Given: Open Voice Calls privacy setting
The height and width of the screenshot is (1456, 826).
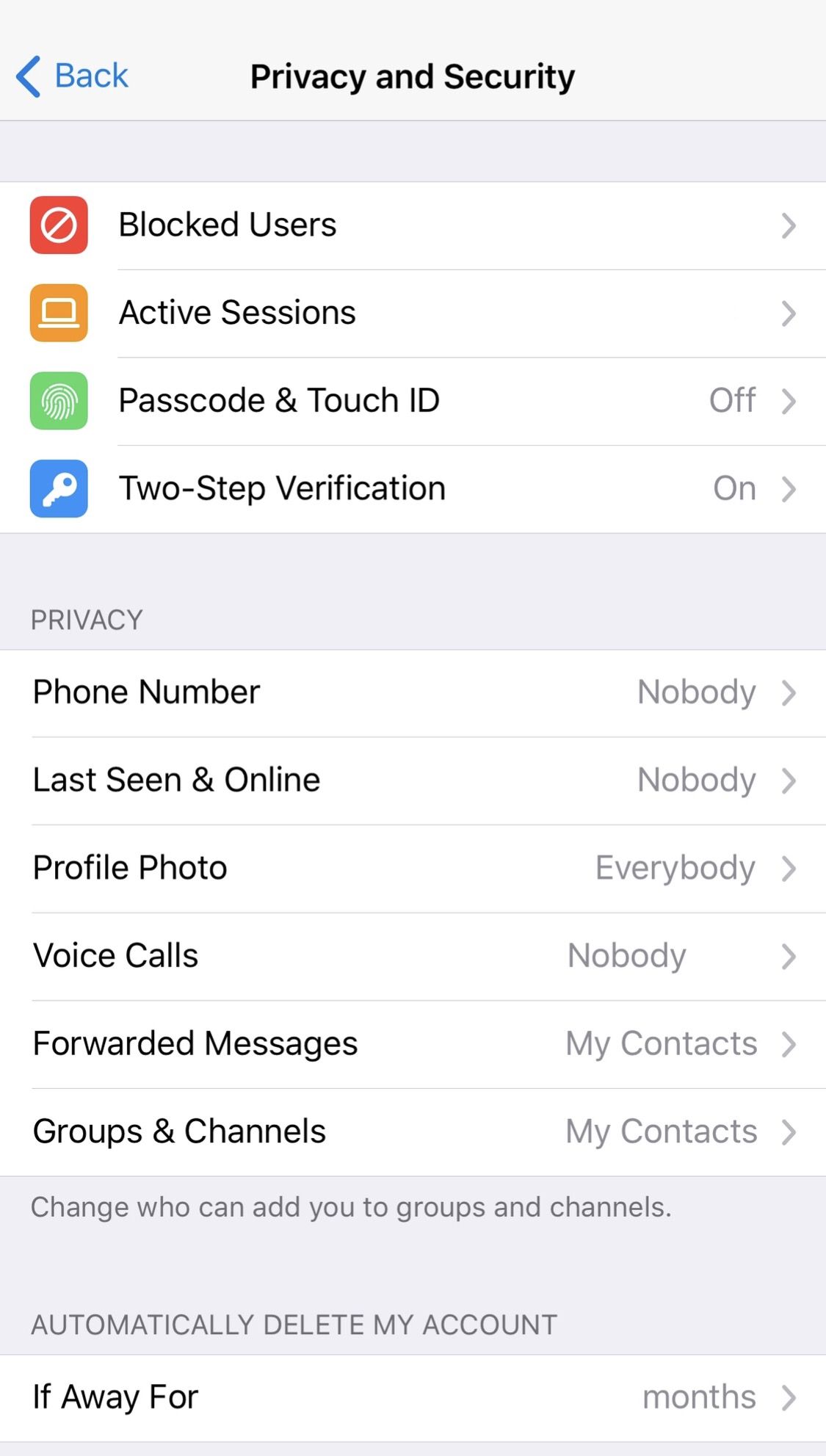Looking at the screenshot, I should [x=413, y=957].
